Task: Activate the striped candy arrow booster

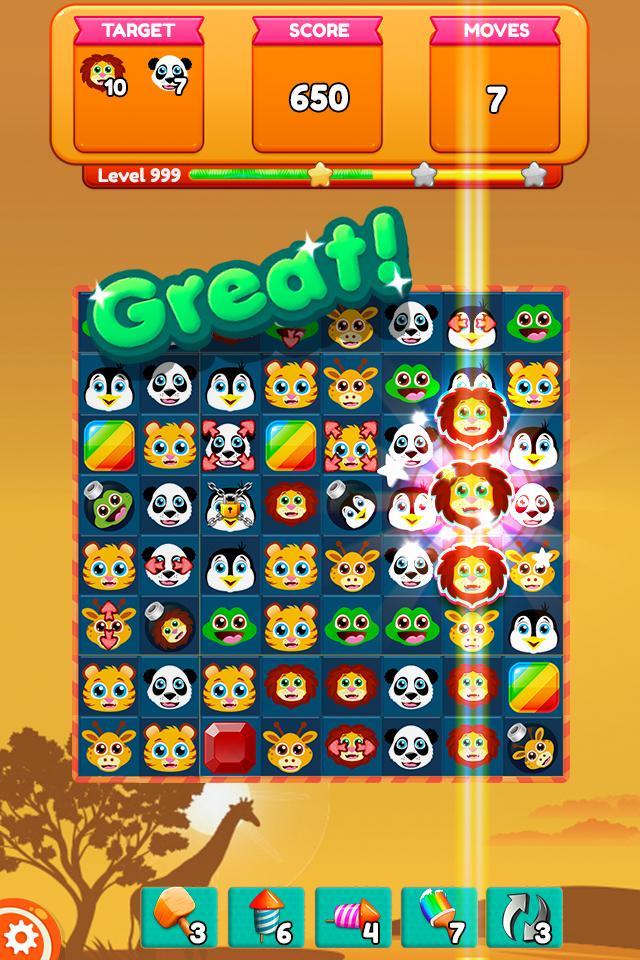Action: pyautogui.click(x=351, y=916)
